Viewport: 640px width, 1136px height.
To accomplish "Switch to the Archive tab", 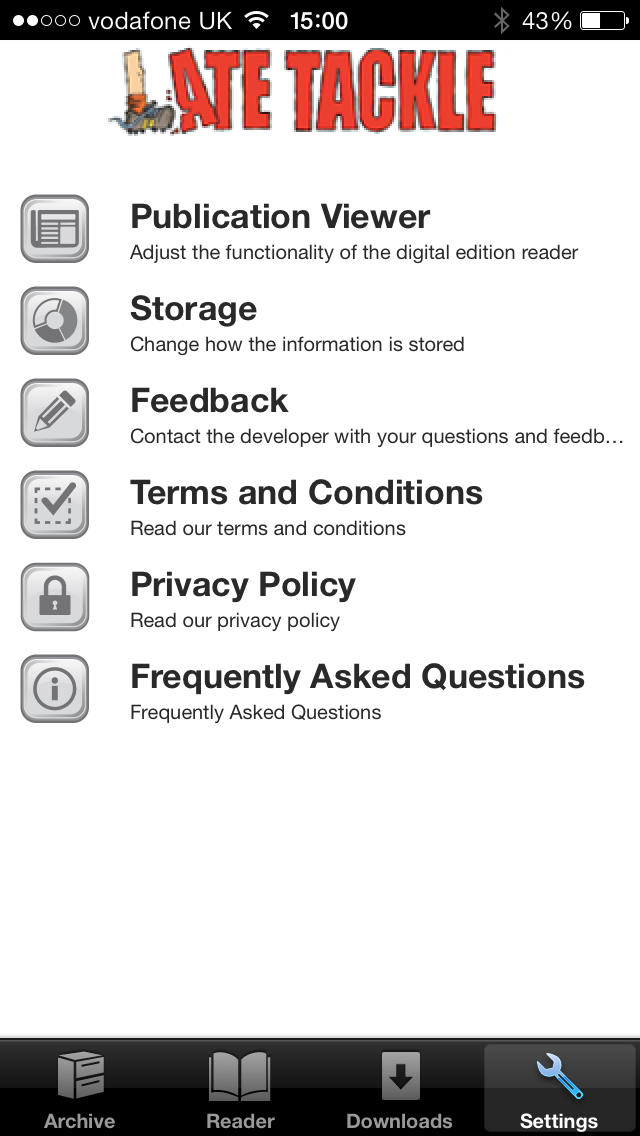I will pyautogui.click(x=80, y=1089).
